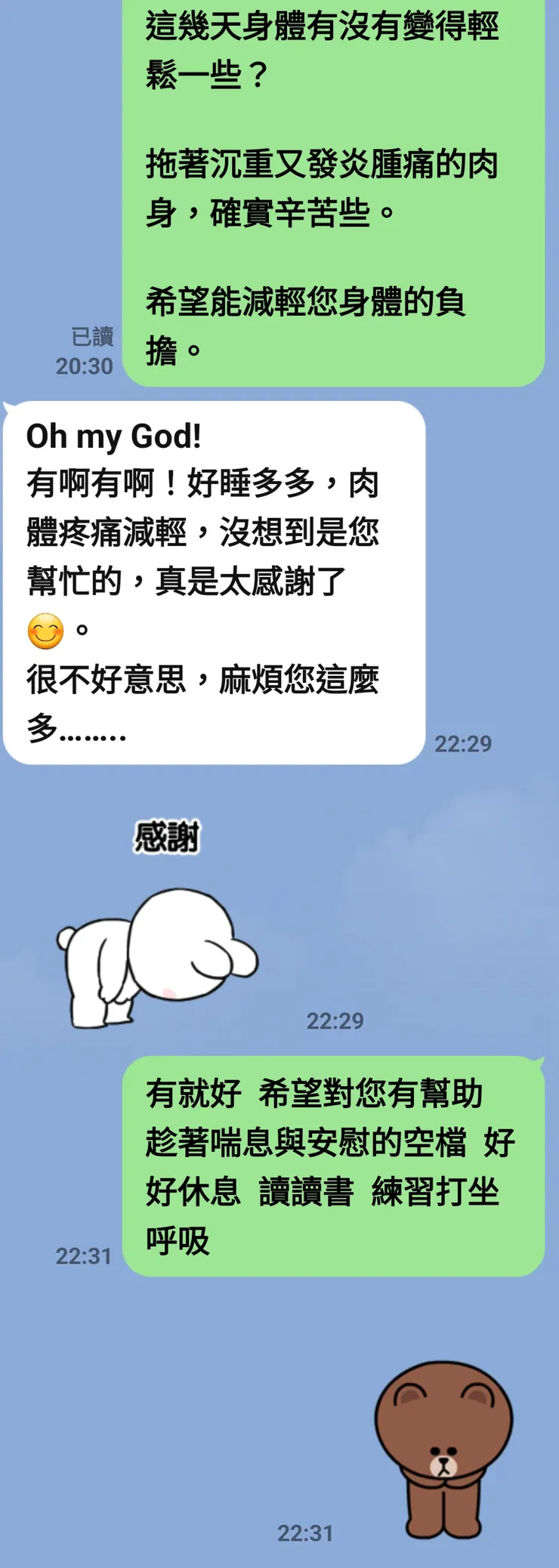Select the green 這幾天身體 message bubble

332,189
